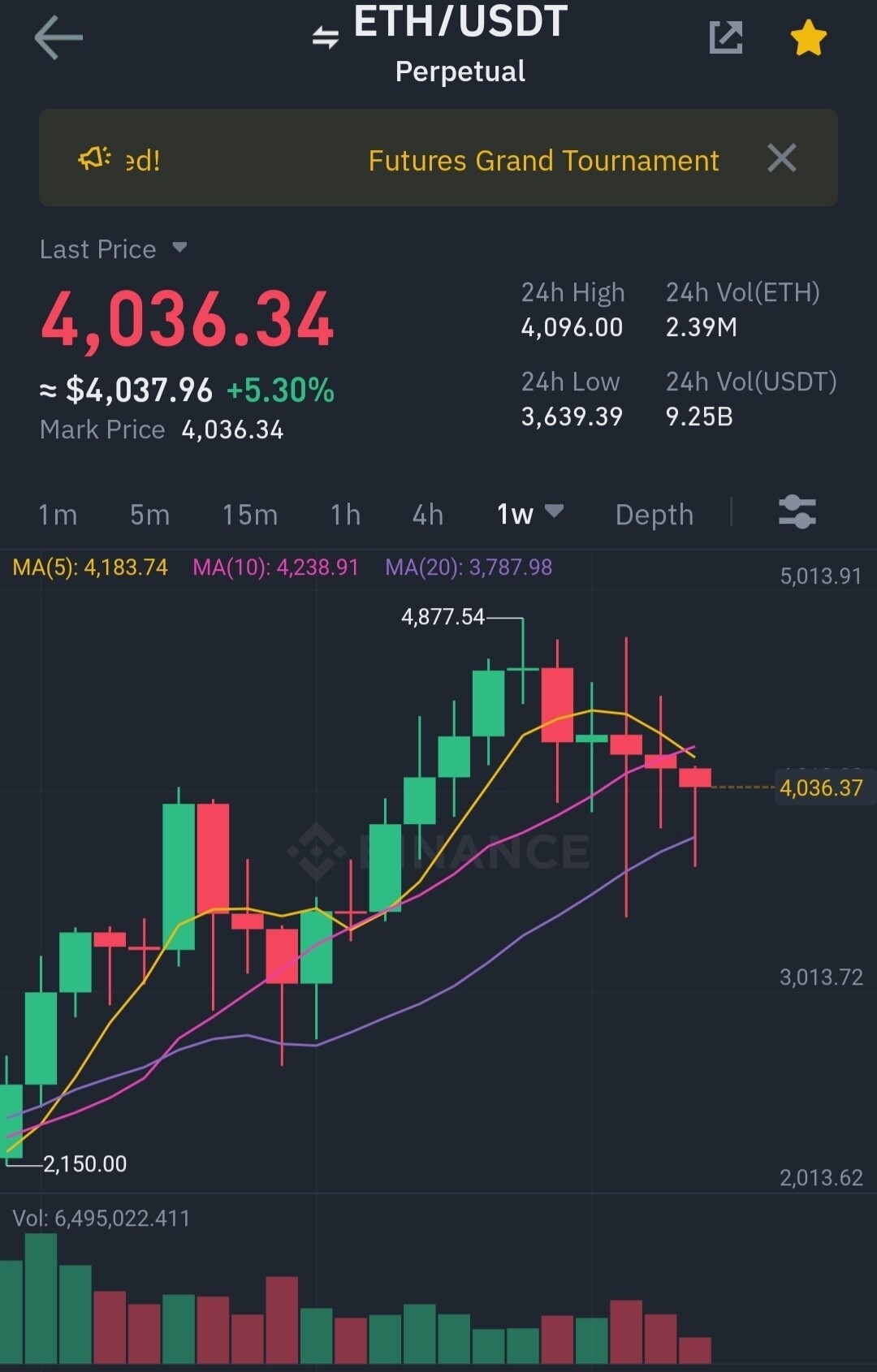
Task: Switch to the 1h interval
Action: pyautogui.click(x=345, y=515)
